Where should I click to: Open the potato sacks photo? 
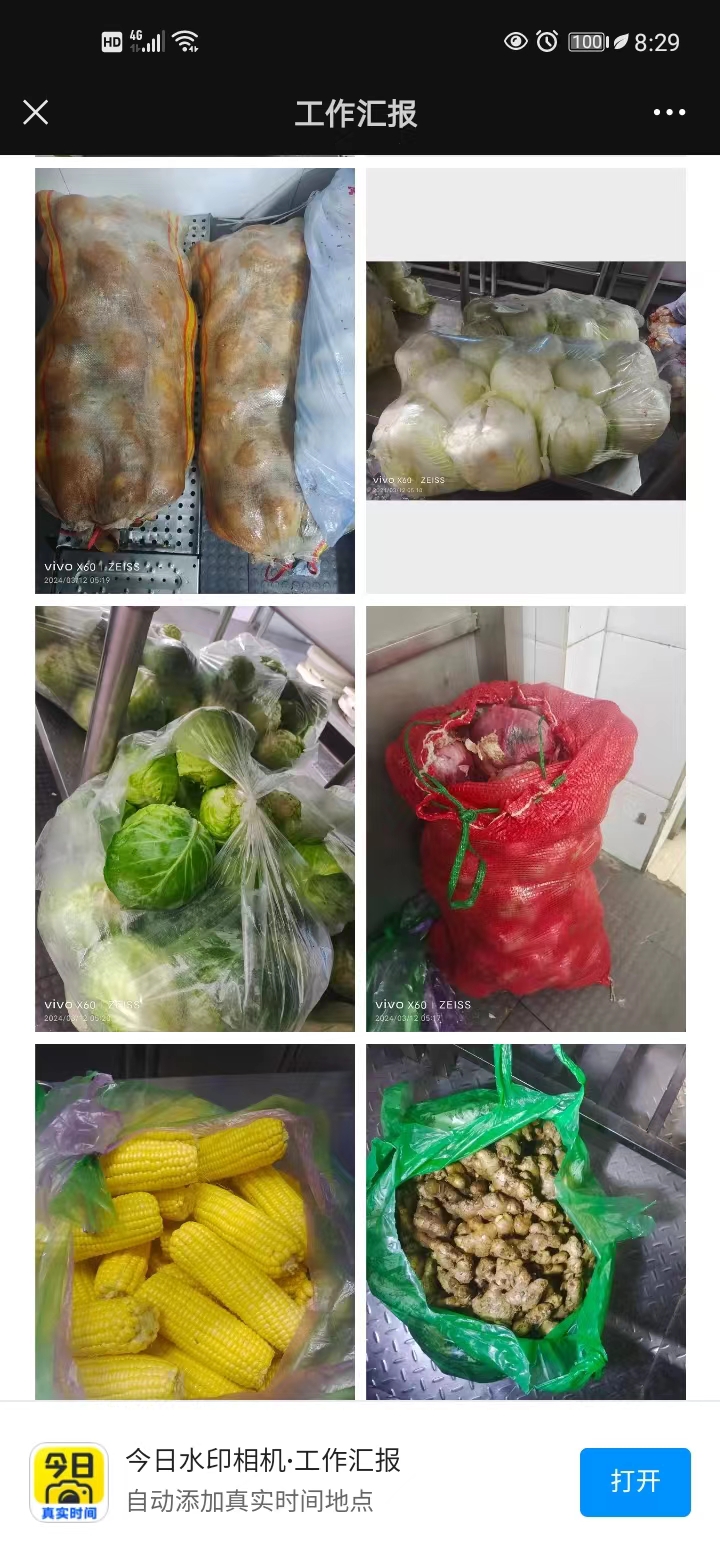(195, 381)
